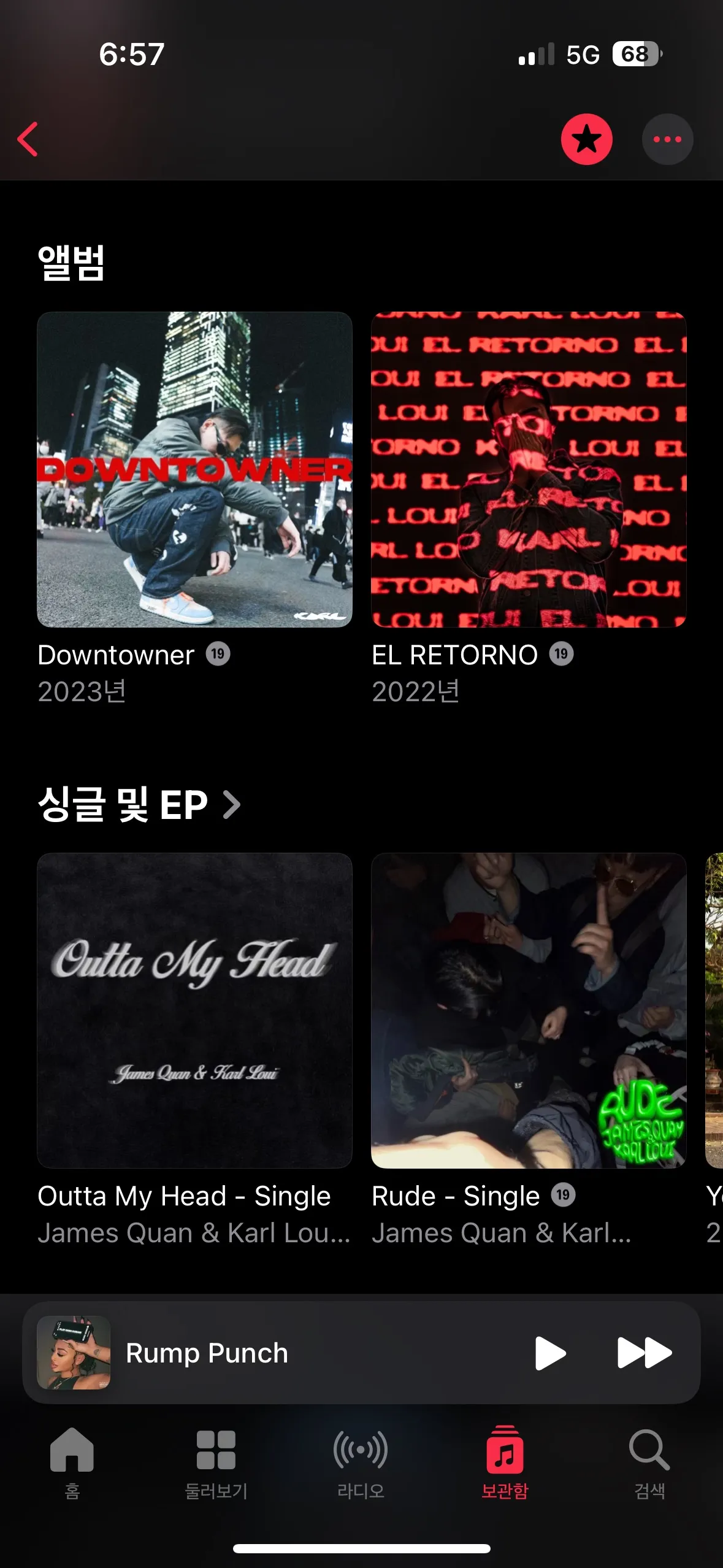This screenshot has width=723, height=1568.
Task: Skip to the next track
Action: (x=644, y=1353)
